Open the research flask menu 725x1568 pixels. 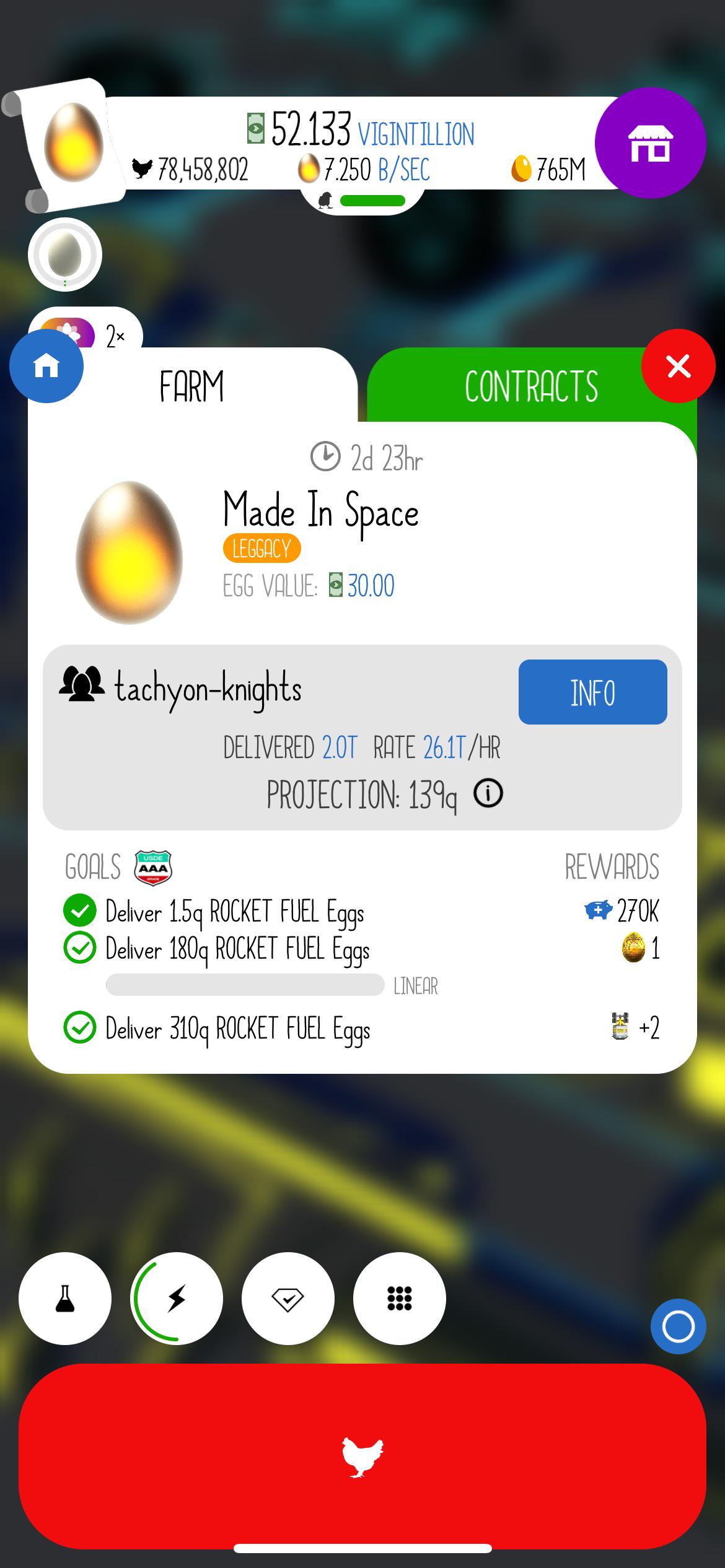65,1299
